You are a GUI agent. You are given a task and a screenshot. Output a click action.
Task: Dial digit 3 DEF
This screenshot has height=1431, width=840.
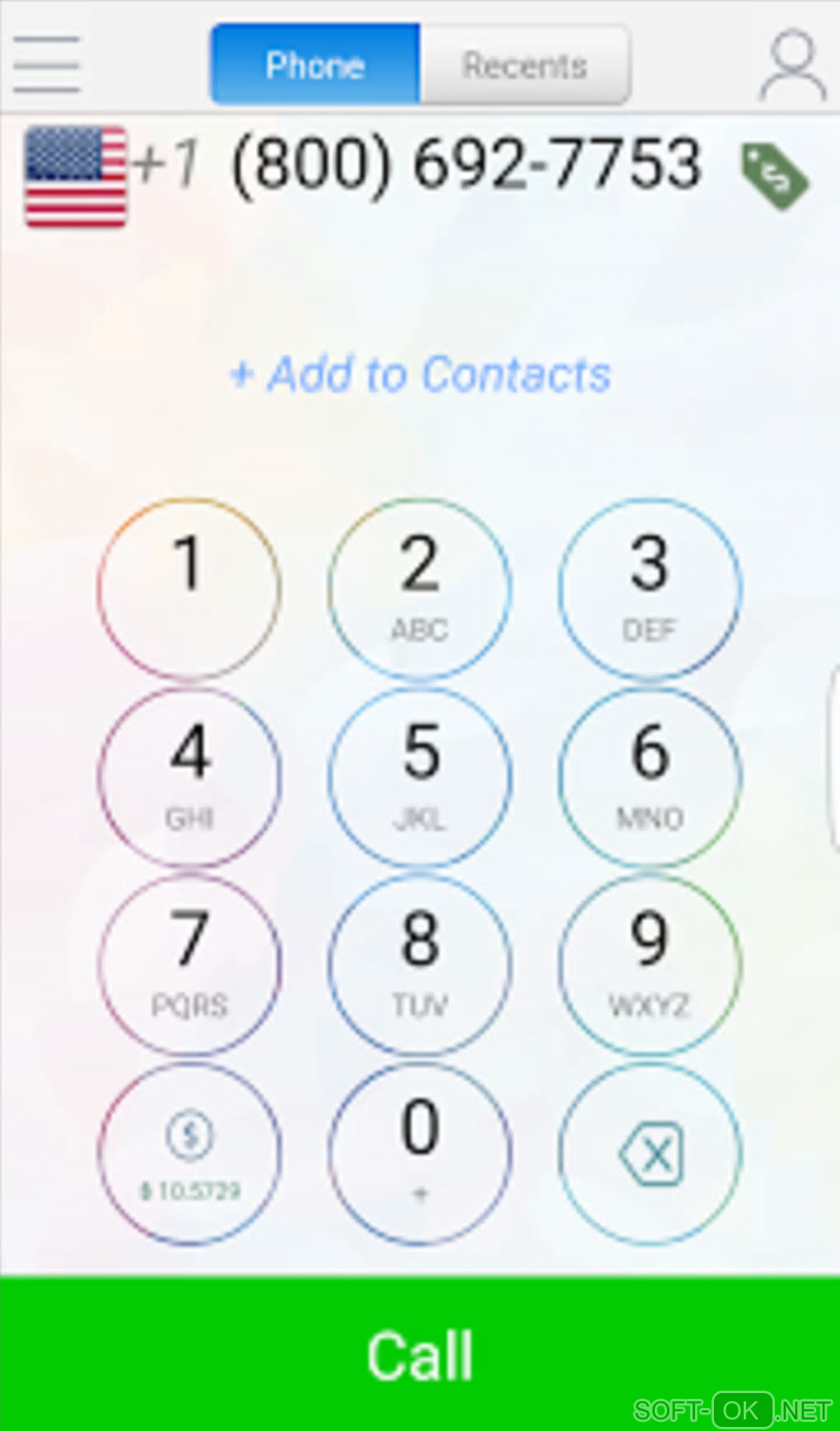(x=649, y=587)
